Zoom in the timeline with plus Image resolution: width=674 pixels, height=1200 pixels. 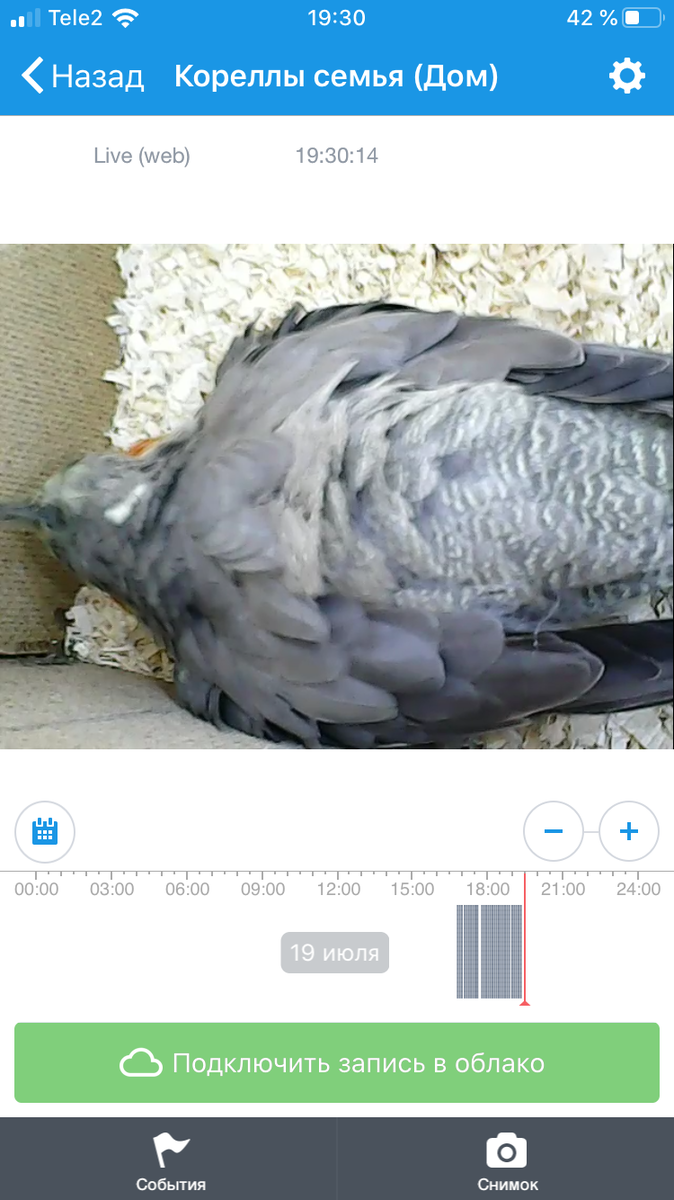(x=629, y=831)
